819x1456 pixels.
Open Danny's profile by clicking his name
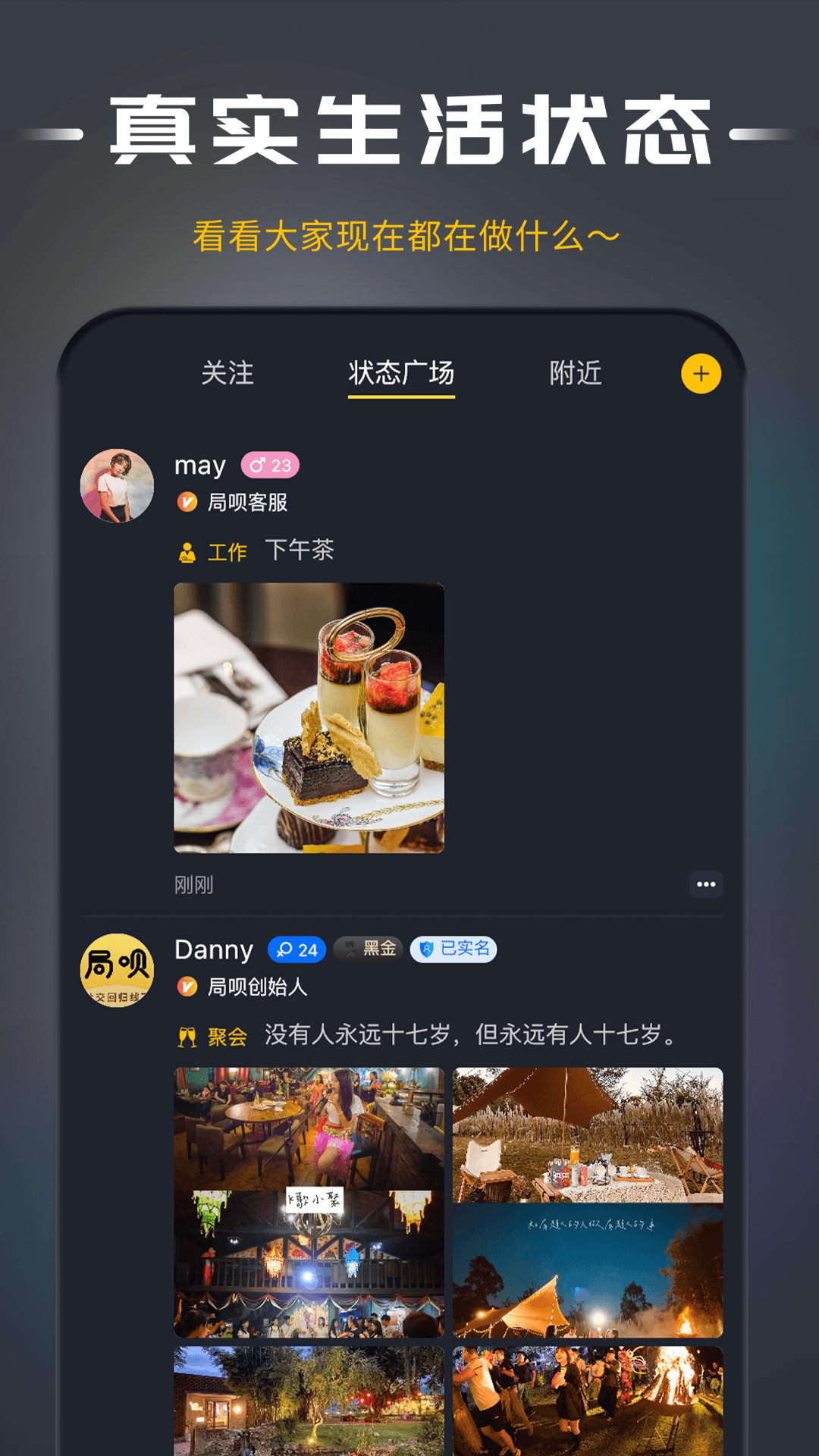212,950
